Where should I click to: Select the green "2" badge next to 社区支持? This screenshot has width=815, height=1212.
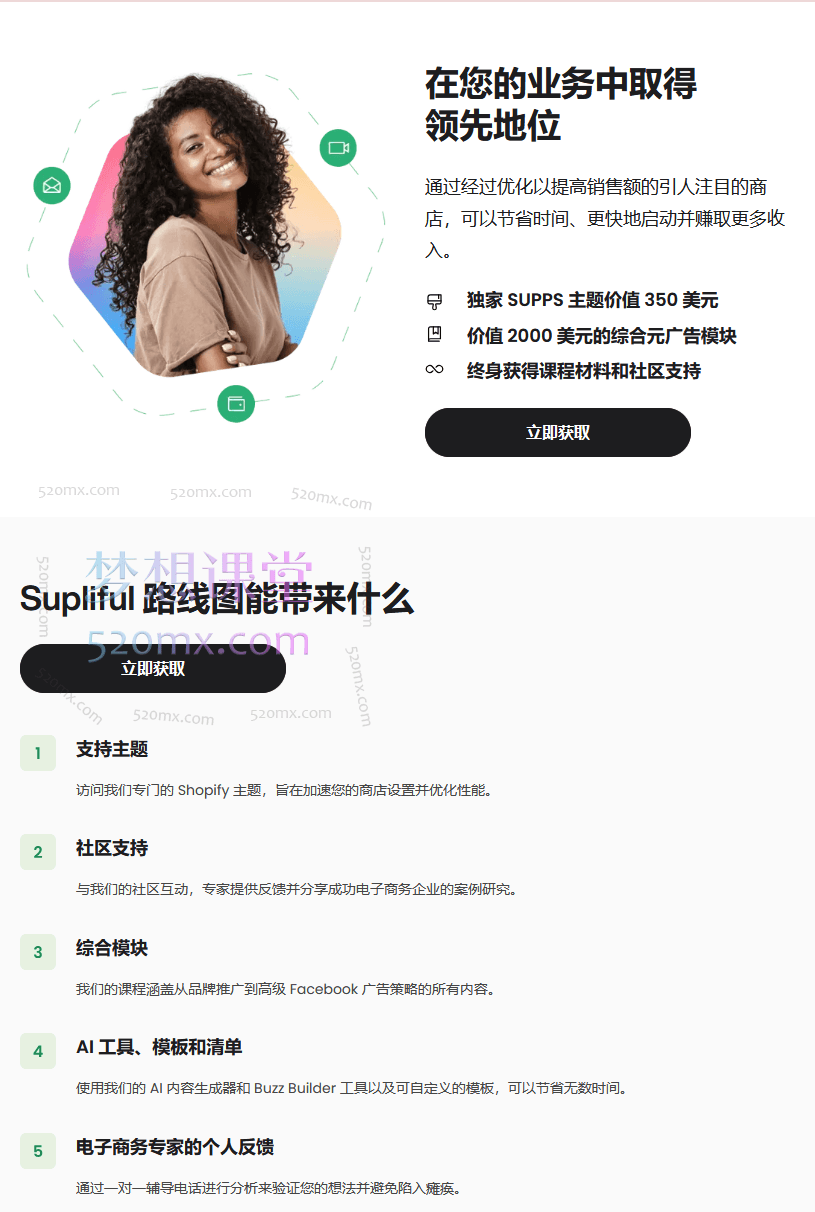pyautogui.click(x=37, y=852)
